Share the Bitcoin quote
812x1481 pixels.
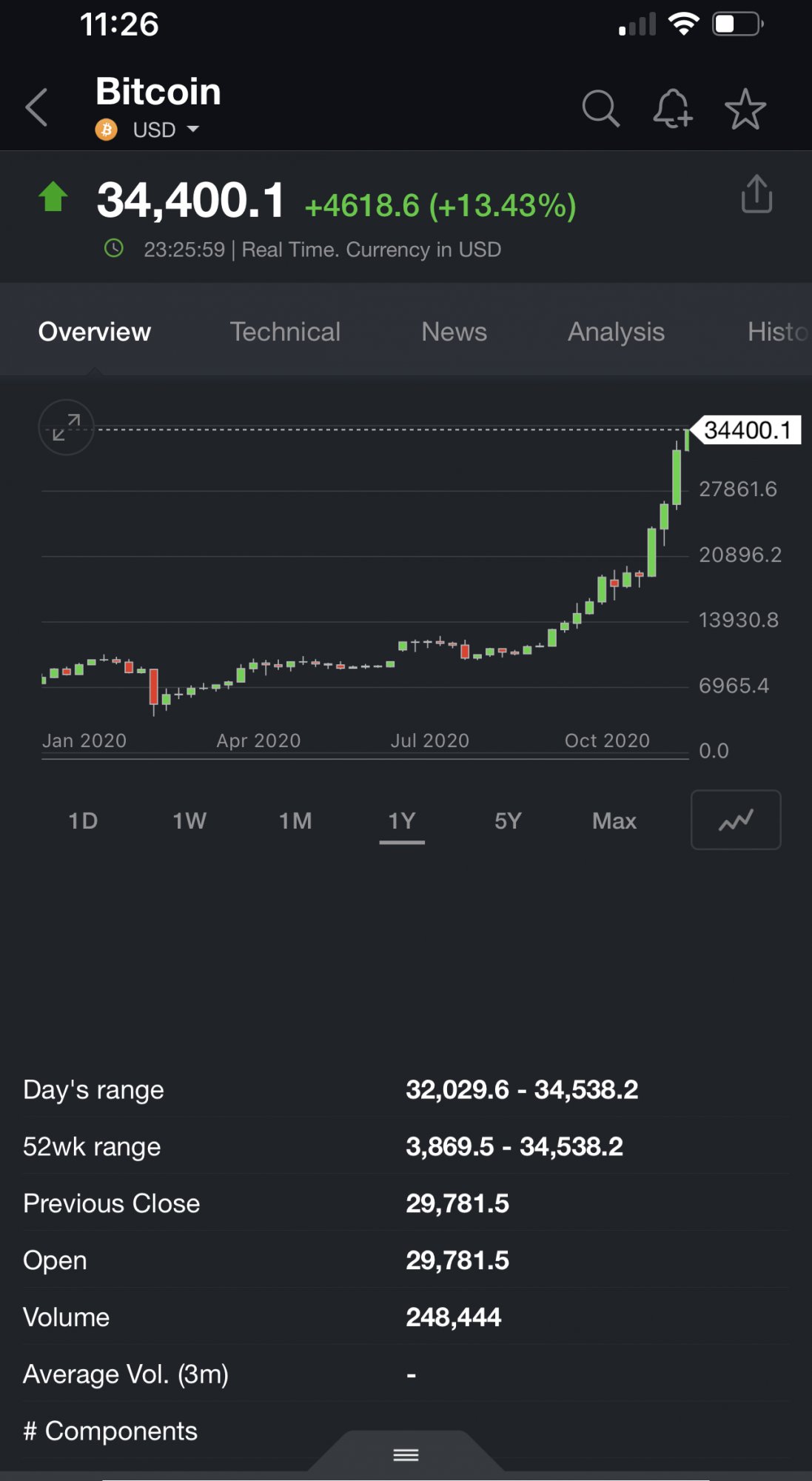[x=756, y=195]
